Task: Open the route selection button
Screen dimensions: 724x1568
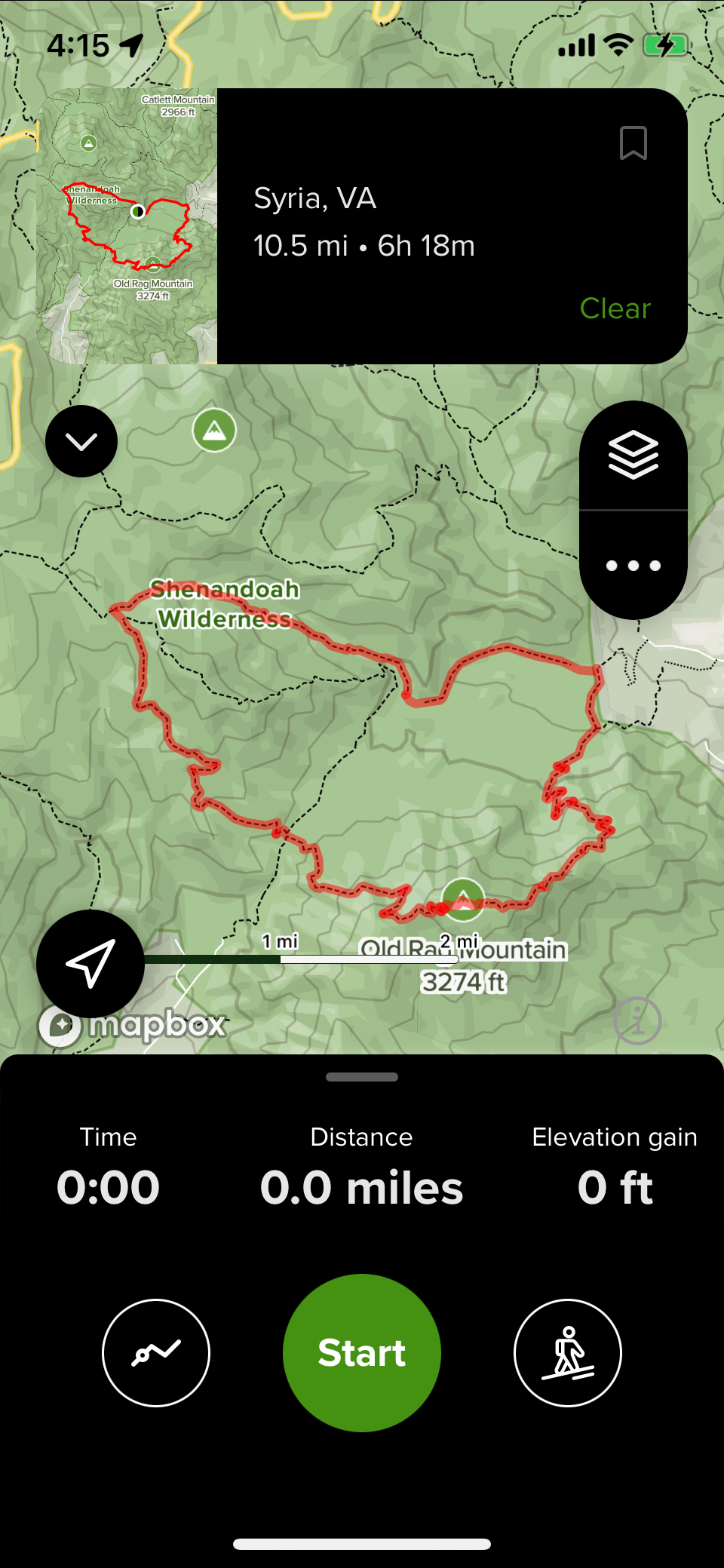Action: coord(156,1352)
